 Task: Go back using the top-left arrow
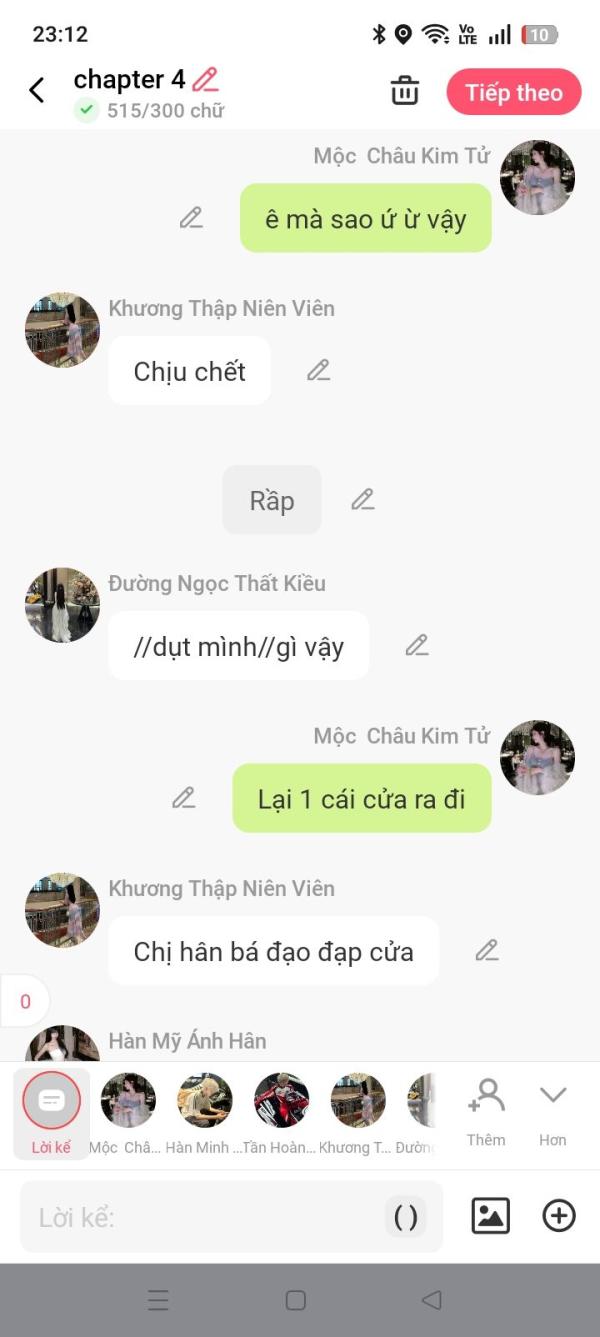click(x=36, y=90)
